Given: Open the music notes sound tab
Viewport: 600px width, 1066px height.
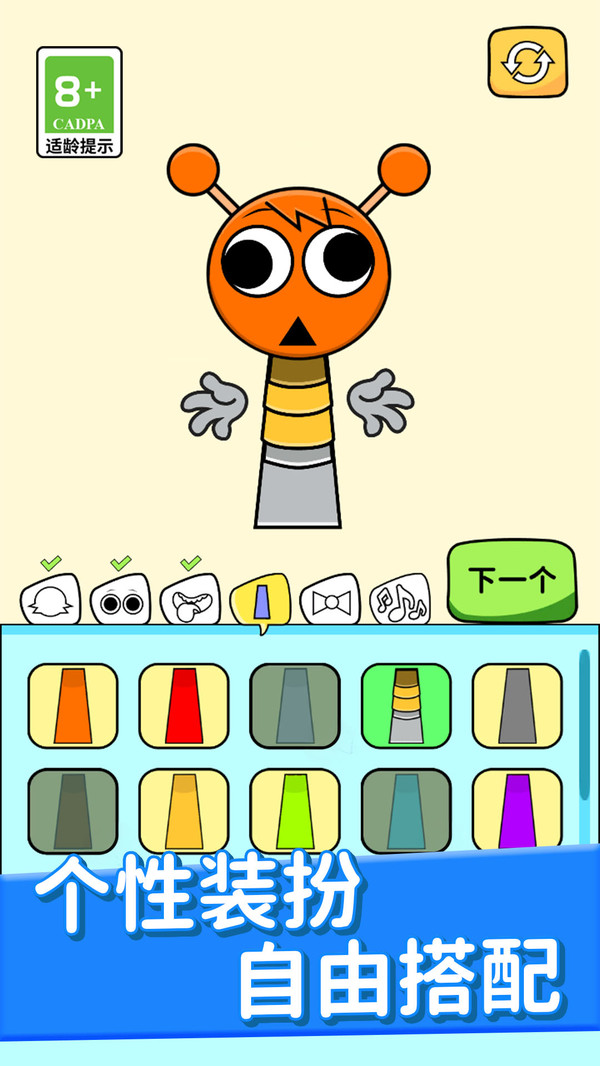Looking at the screenshot, I should pos(400,601).
